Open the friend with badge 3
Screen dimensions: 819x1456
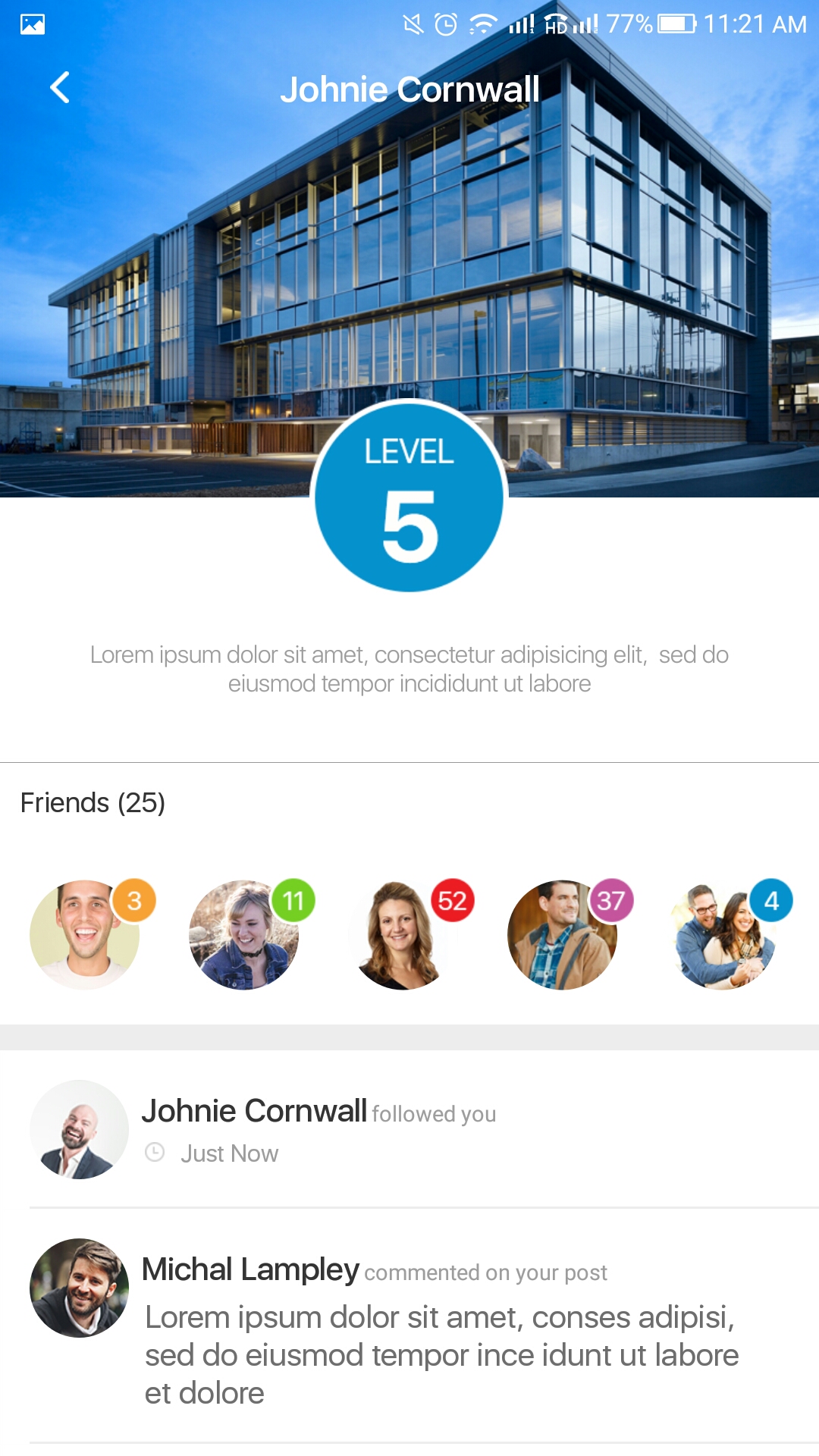85,934
